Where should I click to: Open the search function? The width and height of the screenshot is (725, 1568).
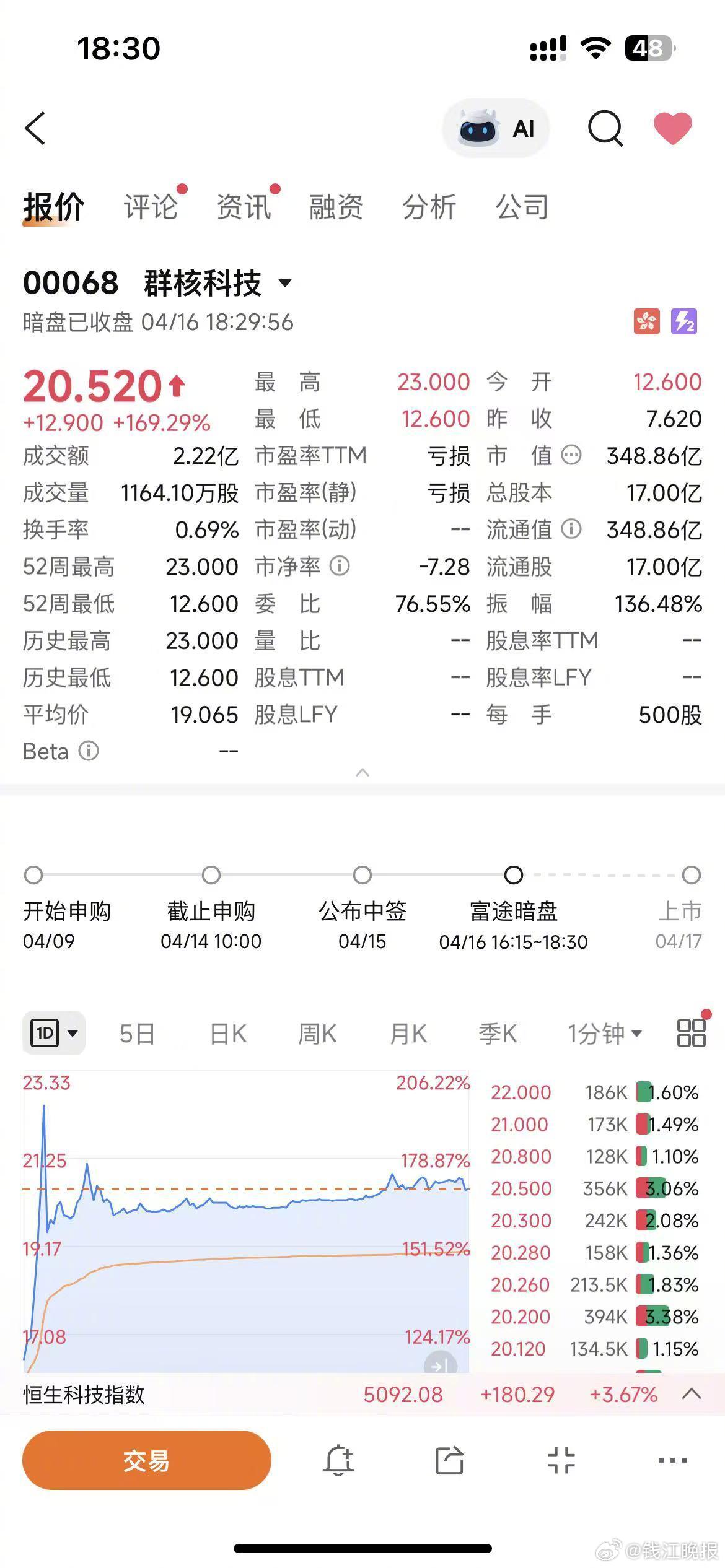606,128
